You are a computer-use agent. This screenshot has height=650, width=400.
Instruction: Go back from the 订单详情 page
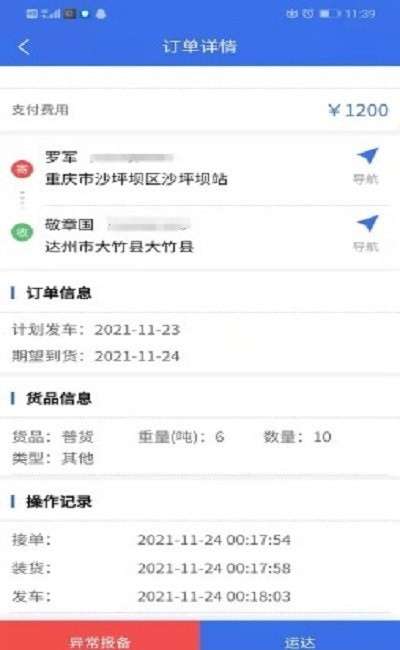point(24,47)
